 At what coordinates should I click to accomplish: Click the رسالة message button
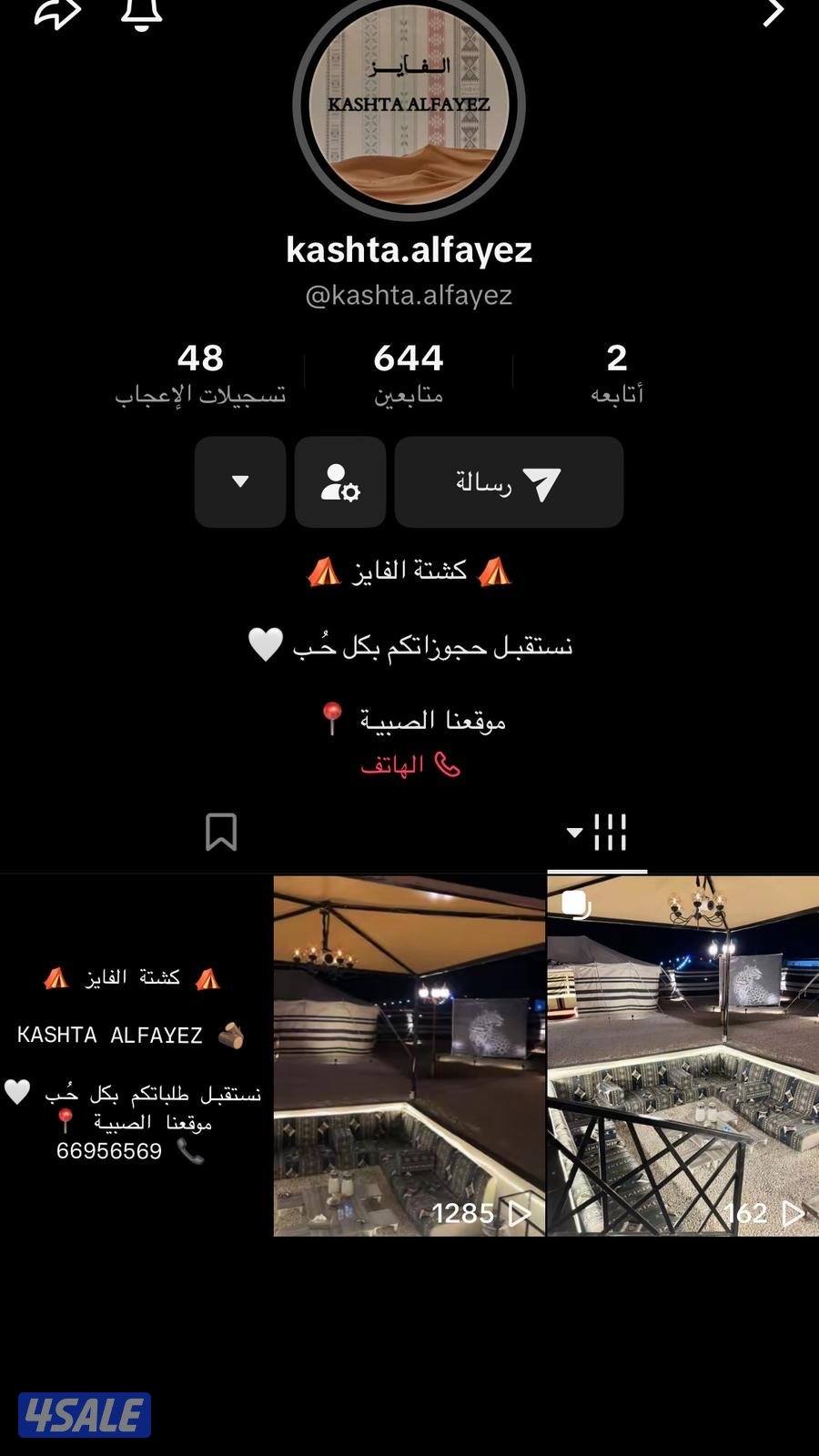[508, 482]
